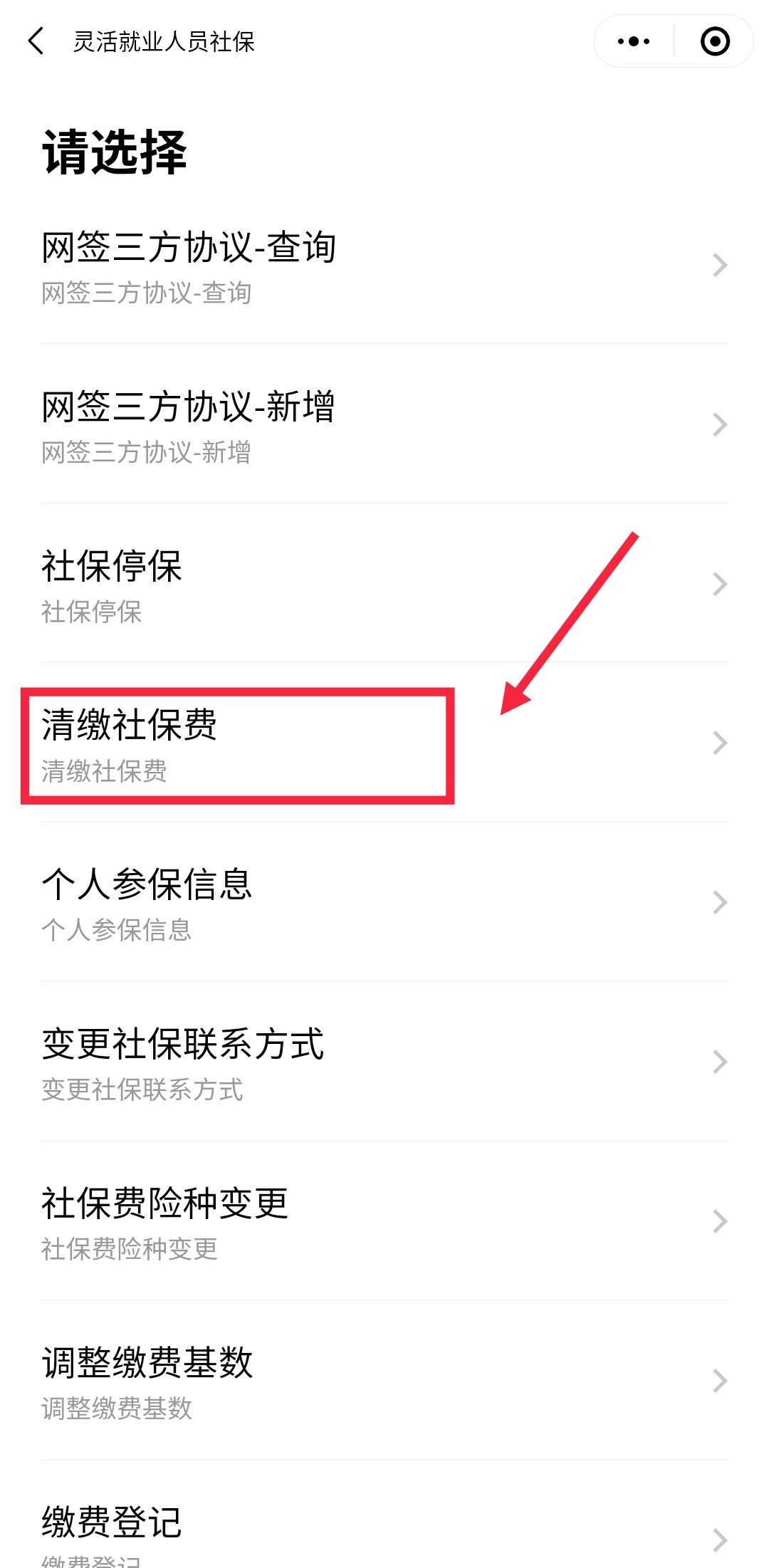This screenshot has height=1568, width=769.
Task: Tap the 缴费登记 row
Action: (384, 1531)
